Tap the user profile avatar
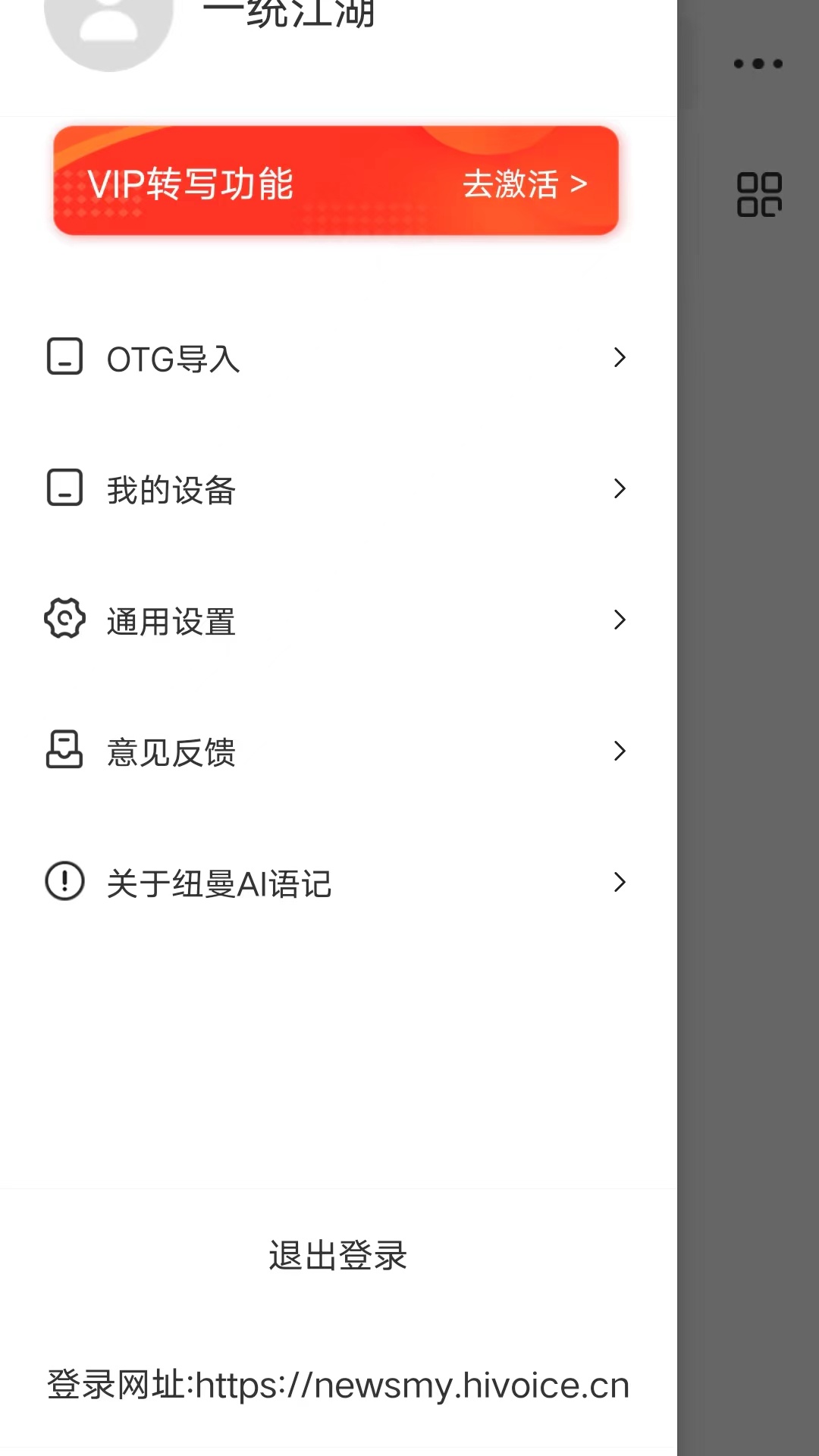This screenshot has height=1456, width=819. [x=108, y=23]
